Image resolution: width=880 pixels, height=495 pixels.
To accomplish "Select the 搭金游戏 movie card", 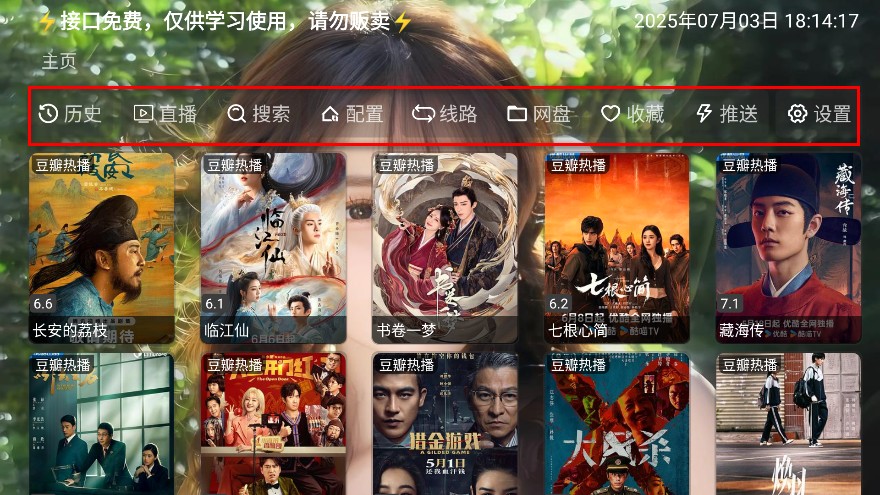I will [x=445, y=425].
